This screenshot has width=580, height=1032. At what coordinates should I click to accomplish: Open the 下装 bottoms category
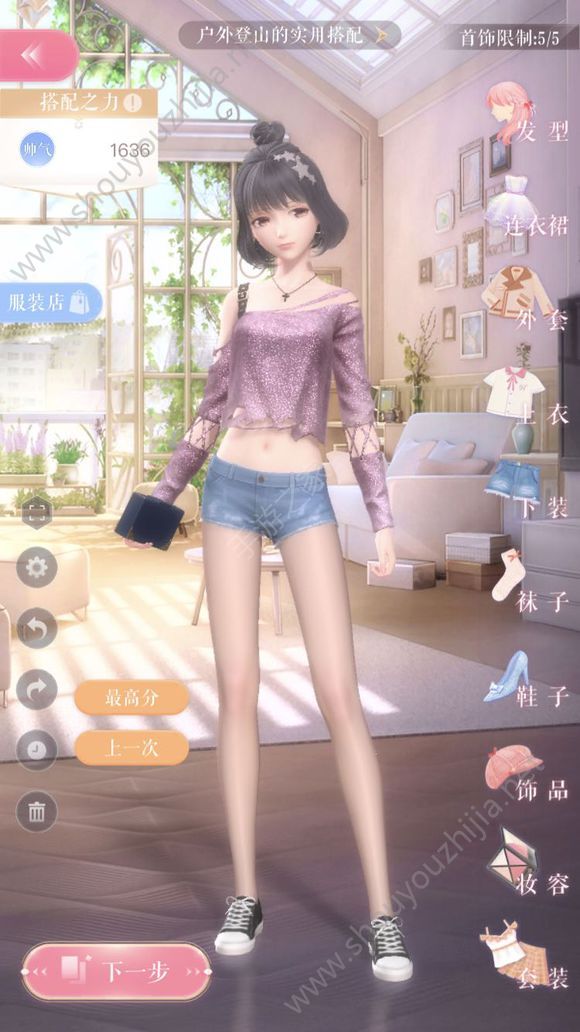click(527, 488)
